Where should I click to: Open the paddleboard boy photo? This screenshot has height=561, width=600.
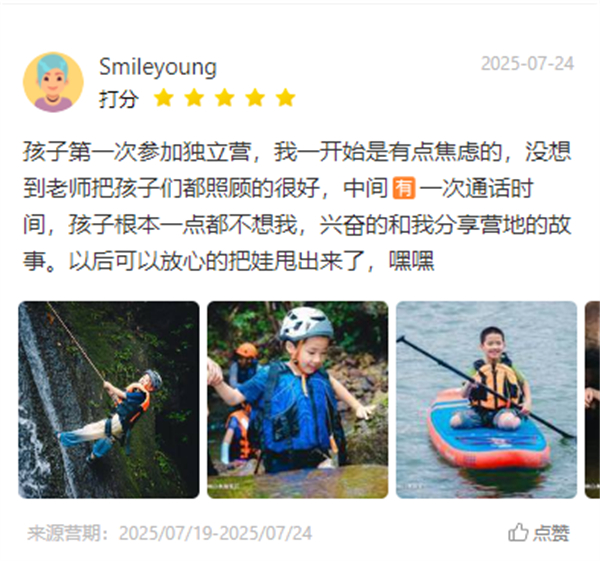pos(486,400)
